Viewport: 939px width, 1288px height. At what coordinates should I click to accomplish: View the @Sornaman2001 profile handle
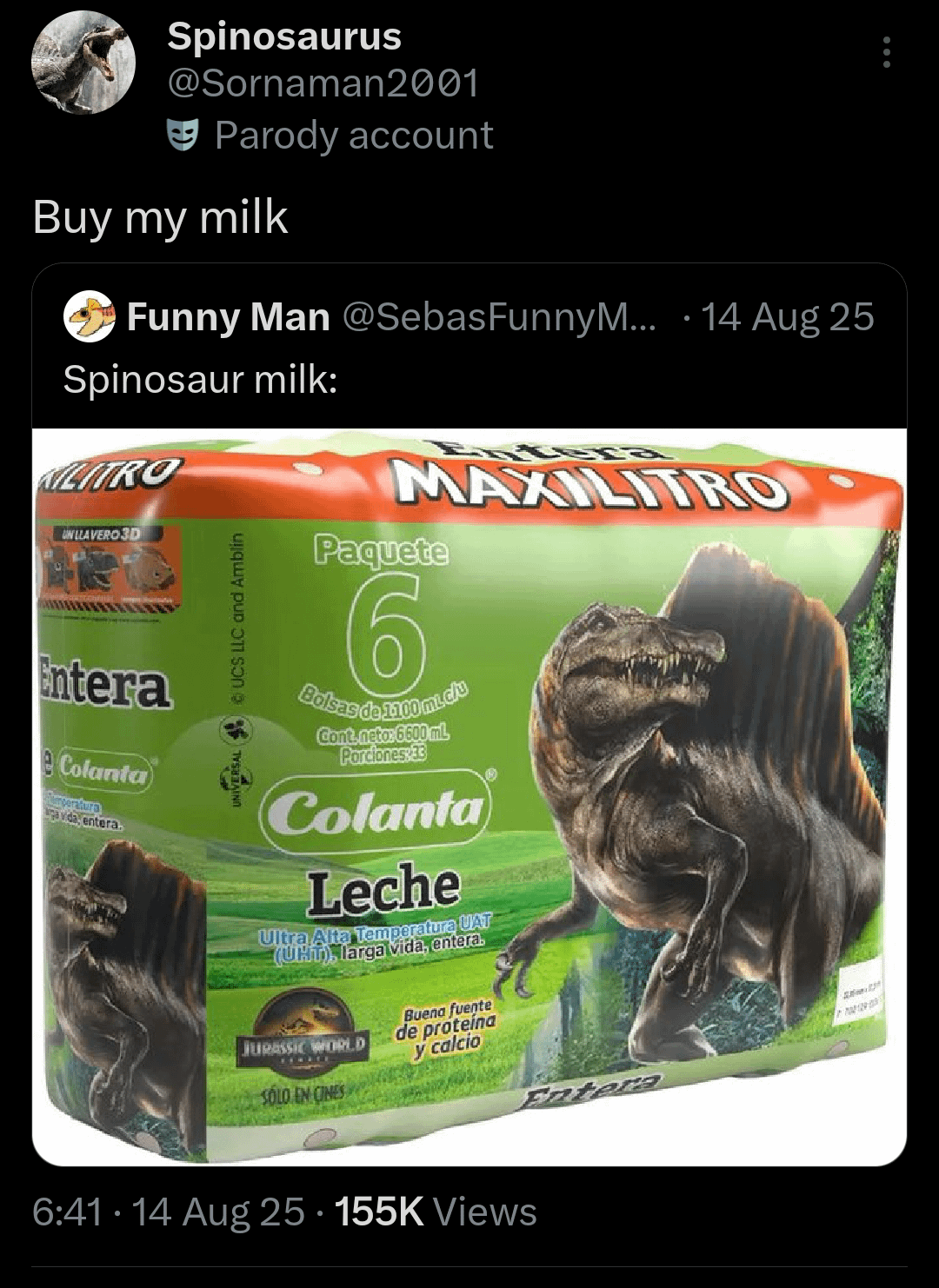[323, 83]
